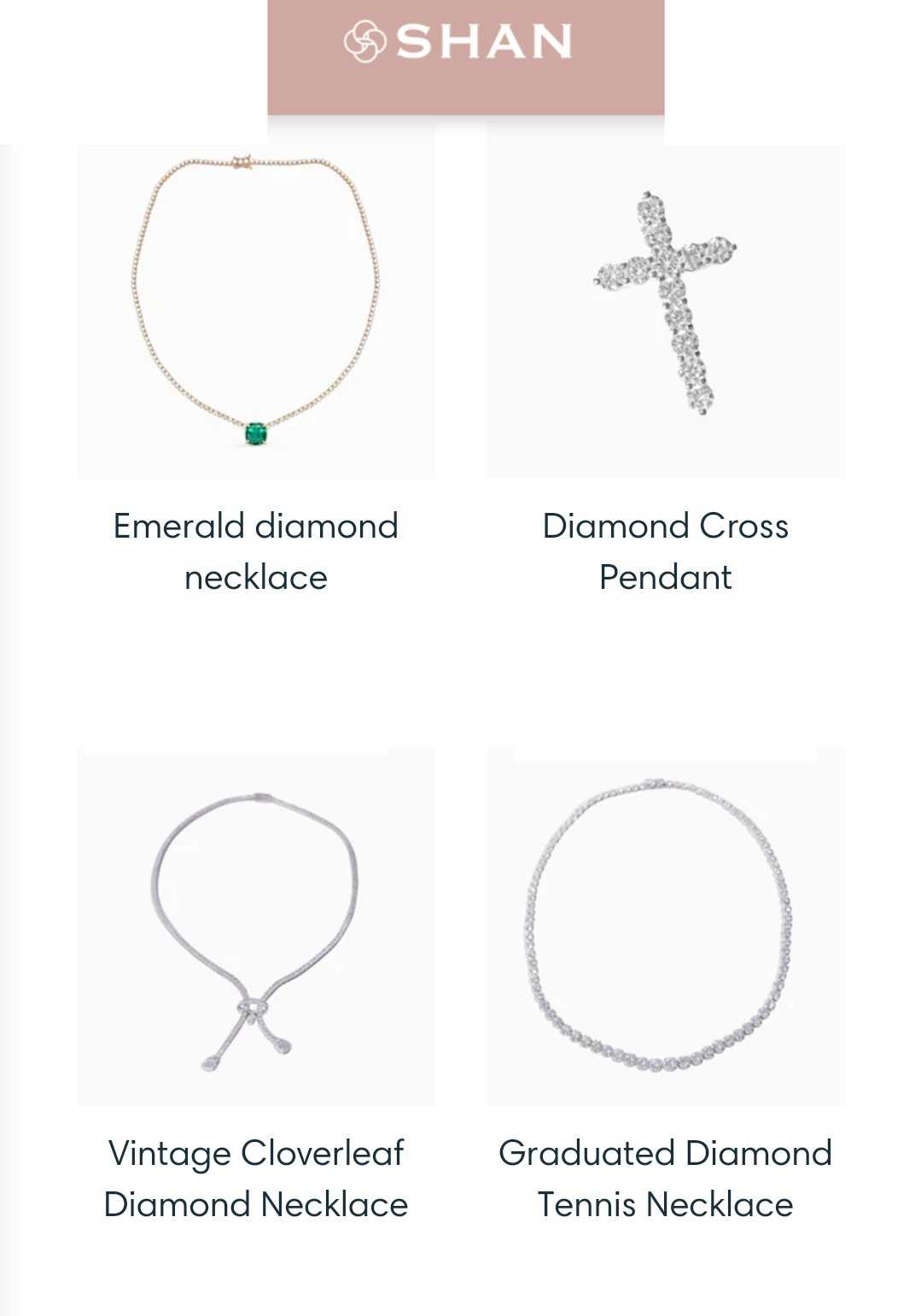The image size is (921, 1316).
Task: Open the Emerald diamond necklace product
Action: click(x=255, y=312)
